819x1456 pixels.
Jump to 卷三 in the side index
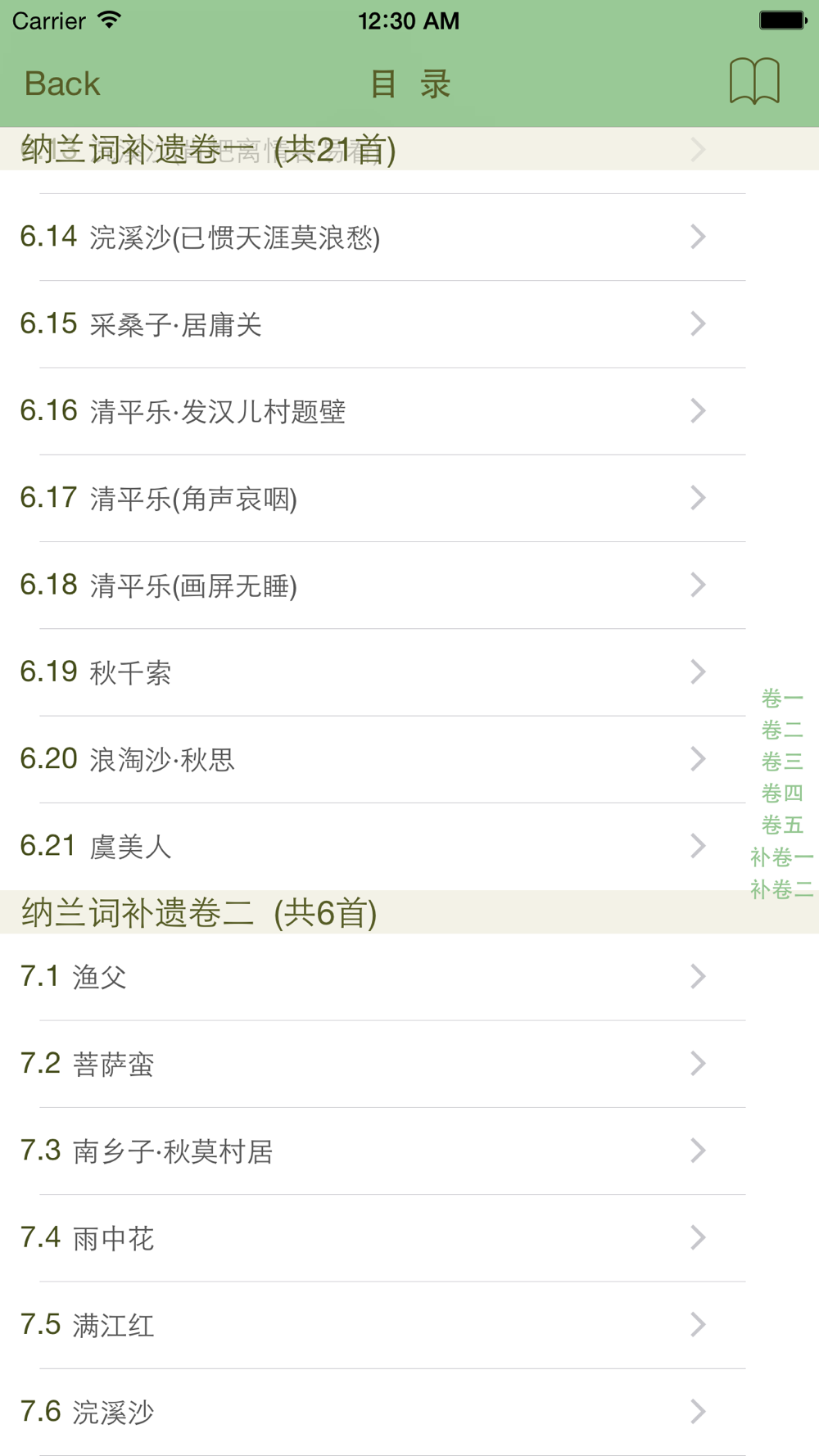(x=782, y=762)
